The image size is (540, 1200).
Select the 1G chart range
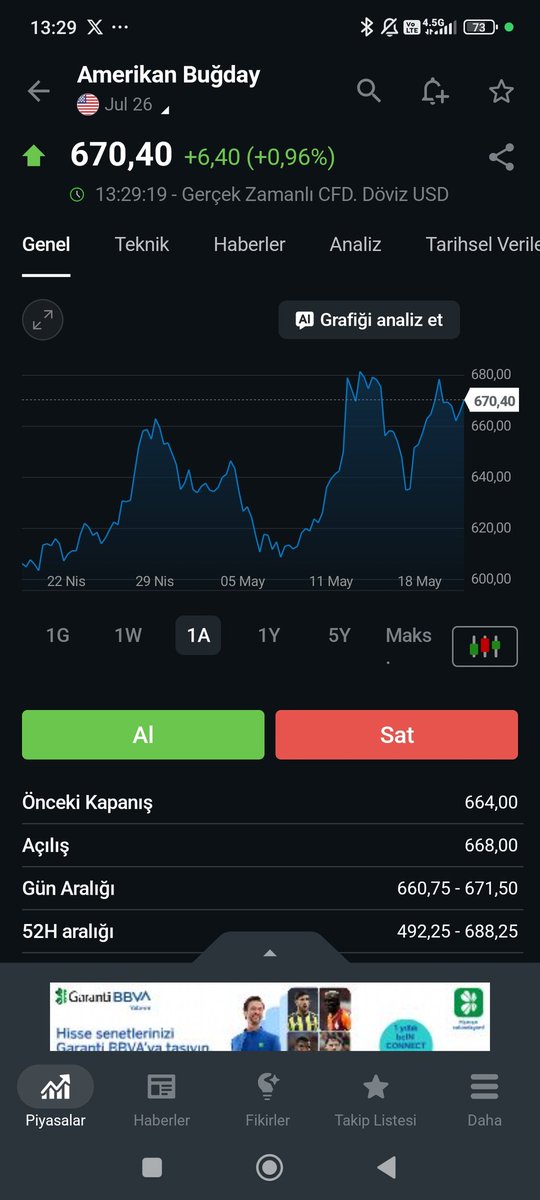[58, 635]
